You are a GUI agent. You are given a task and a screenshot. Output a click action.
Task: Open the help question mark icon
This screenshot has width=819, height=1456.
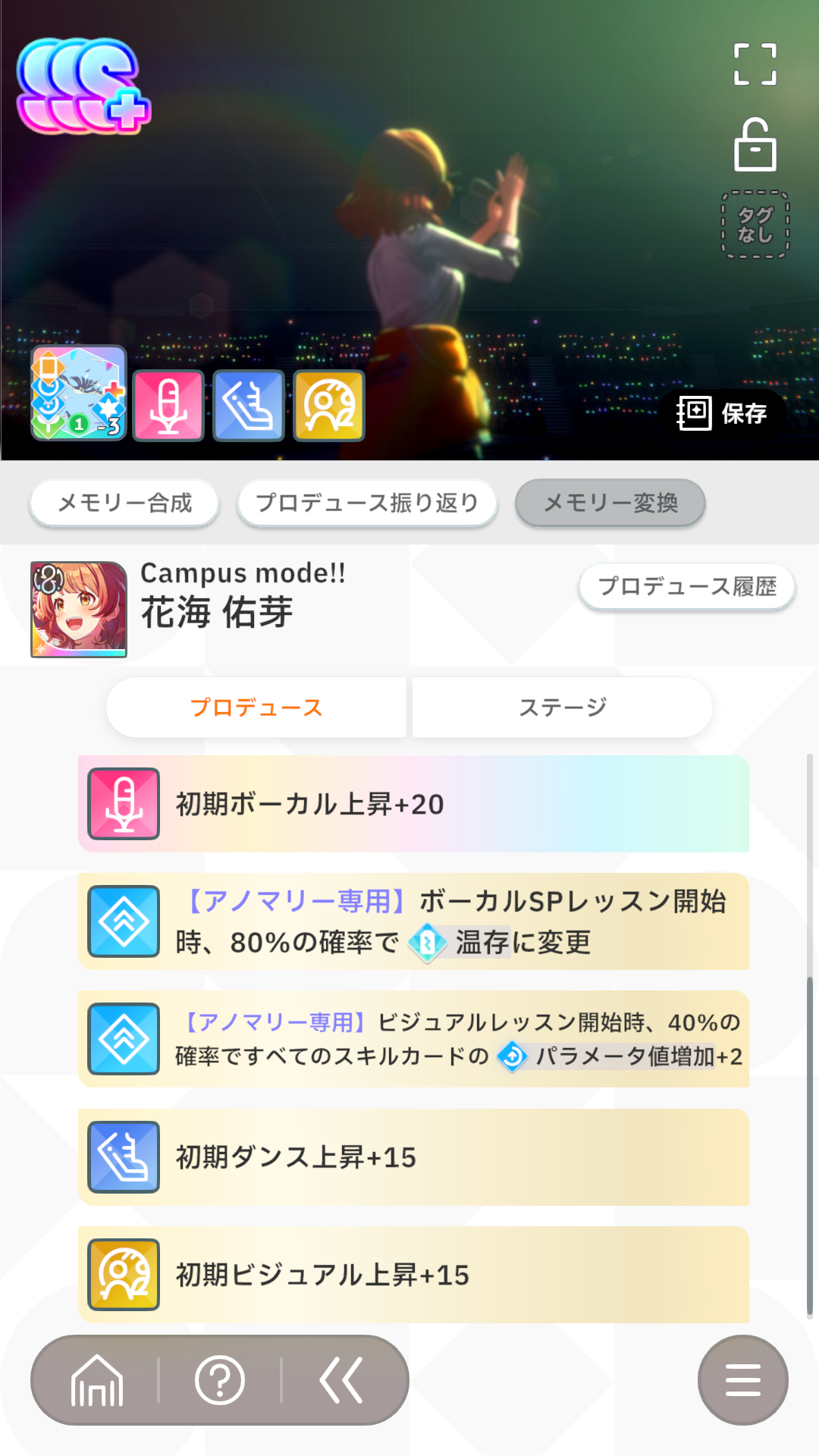click(x=220, y=1380)
